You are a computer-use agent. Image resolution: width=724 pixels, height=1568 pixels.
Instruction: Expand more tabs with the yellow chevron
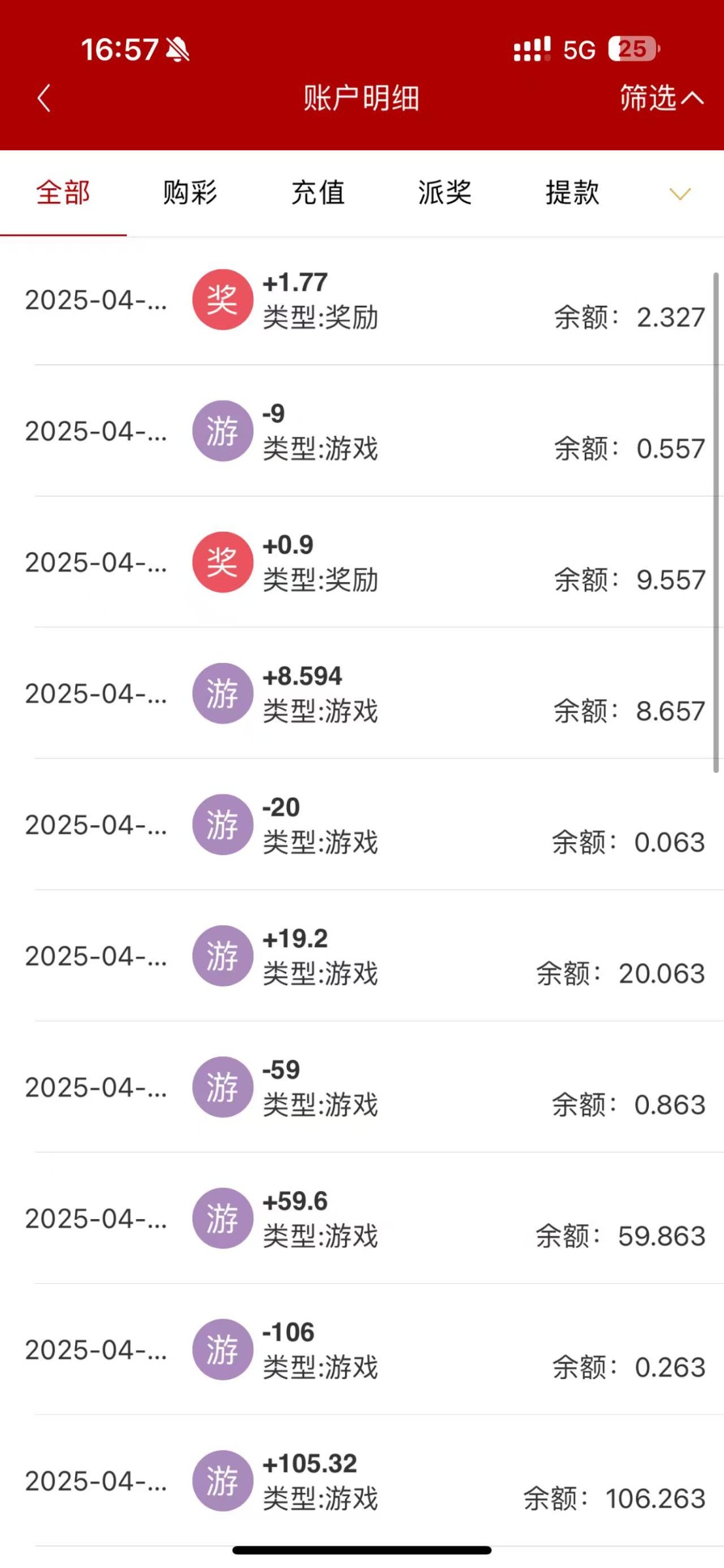680,194
